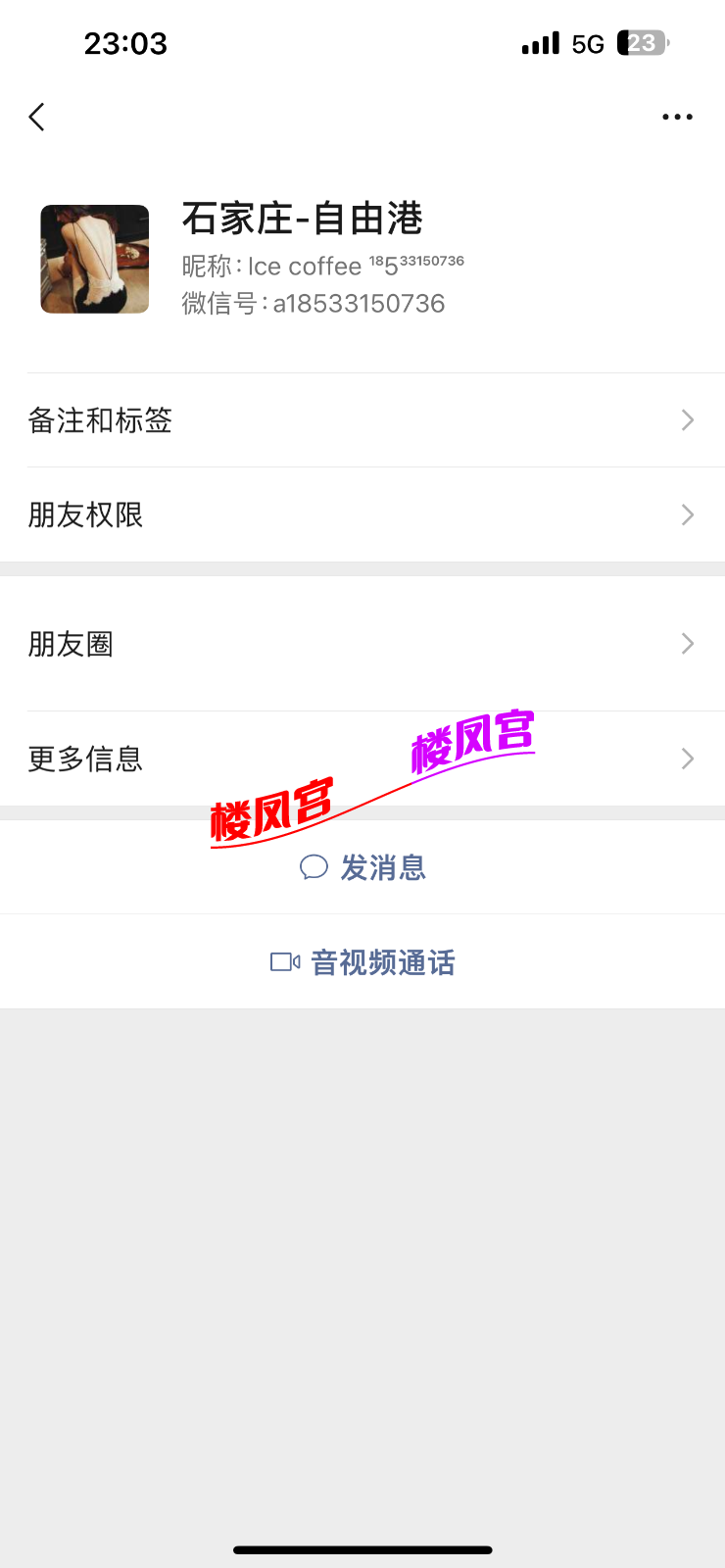Open 更多信息 row
Screen dimensions: 725x1568
[x=362, y=759]
